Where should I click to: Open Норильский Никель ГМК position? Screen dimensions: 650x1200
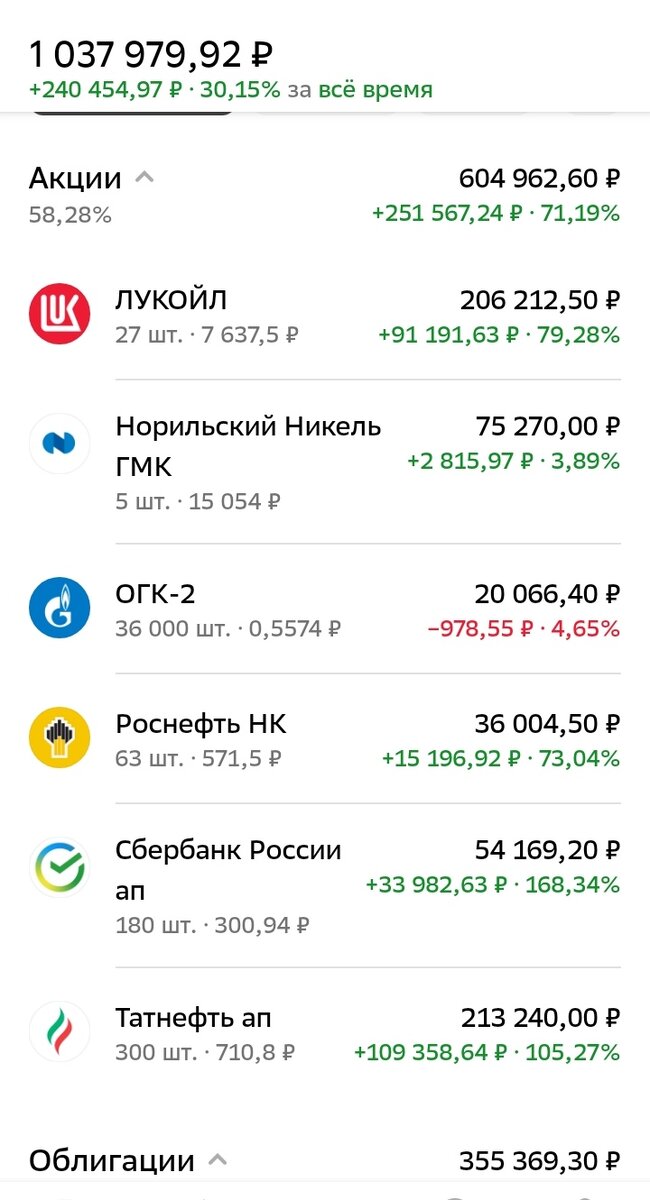click(x=324, y=462)
